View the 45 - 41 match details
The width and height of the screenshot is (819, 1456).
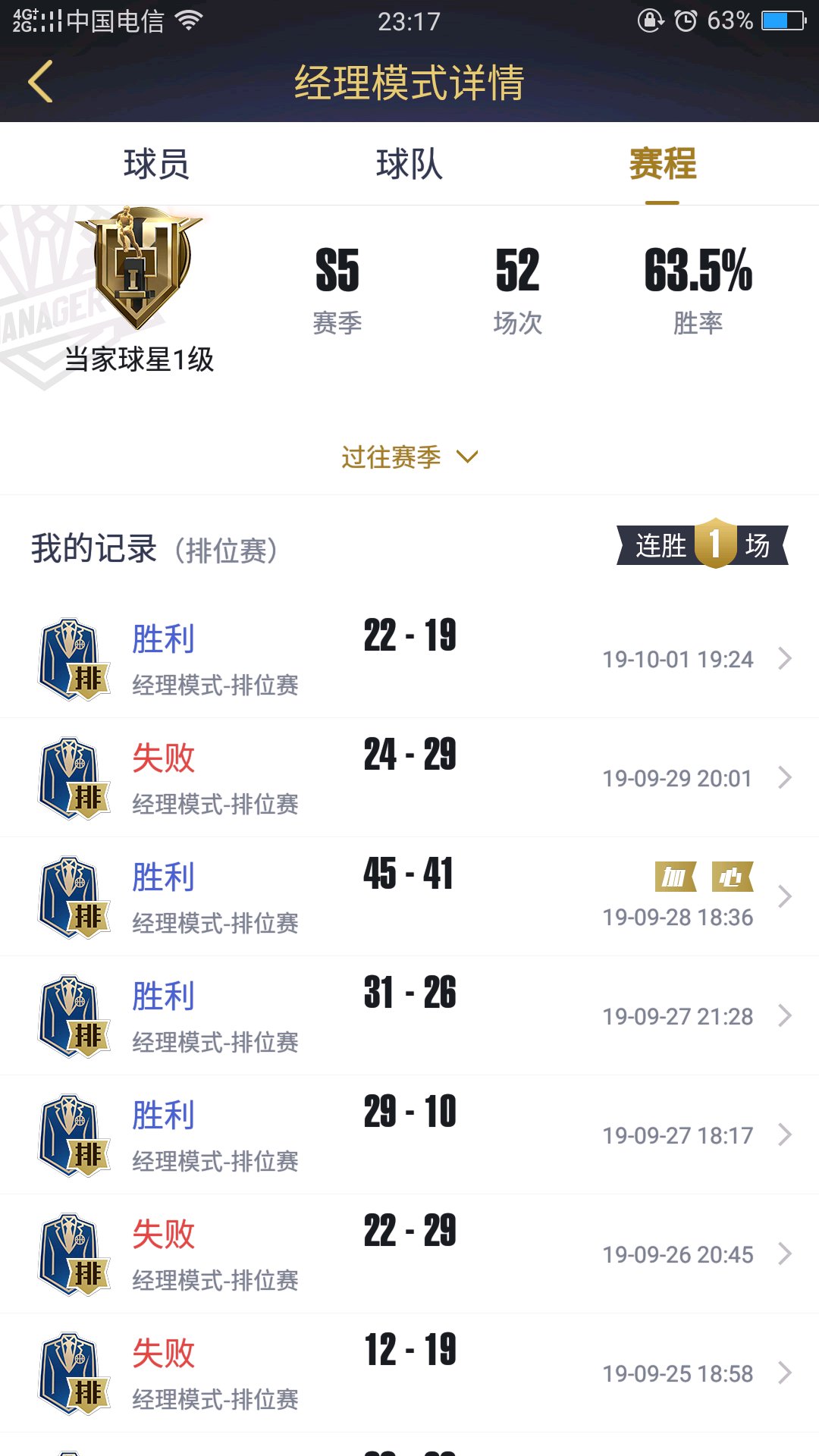tap(409, 896)
